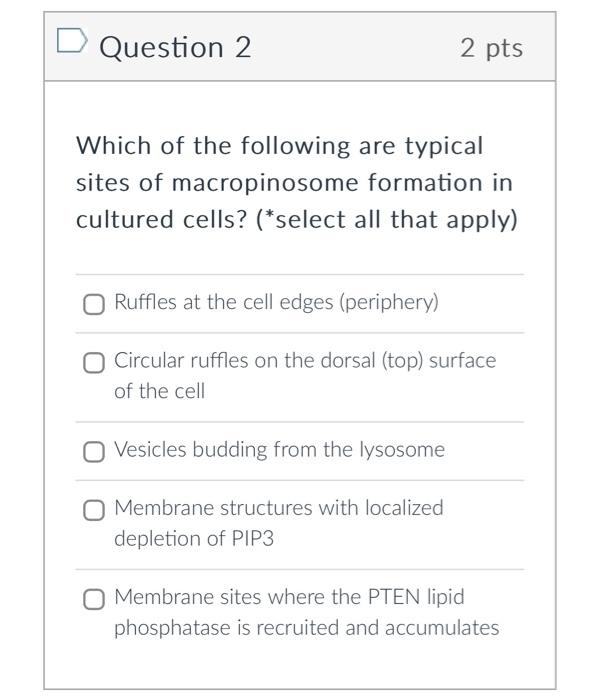Tick 'Vesicles budding from the lysosome'
The width and height of the screenshot is (600, 700).
94,452
